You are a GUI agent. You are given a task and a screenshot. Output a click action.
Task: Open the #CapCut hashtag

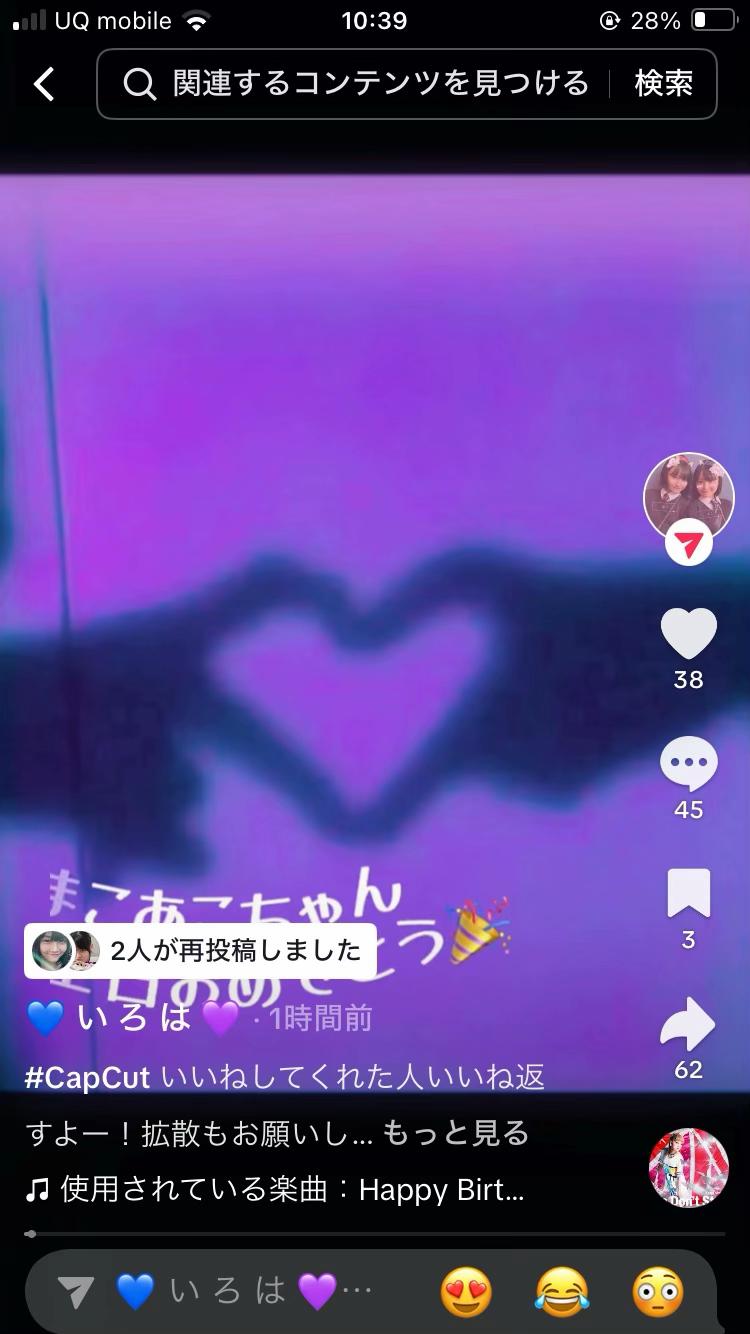[x=87, y=1077]
